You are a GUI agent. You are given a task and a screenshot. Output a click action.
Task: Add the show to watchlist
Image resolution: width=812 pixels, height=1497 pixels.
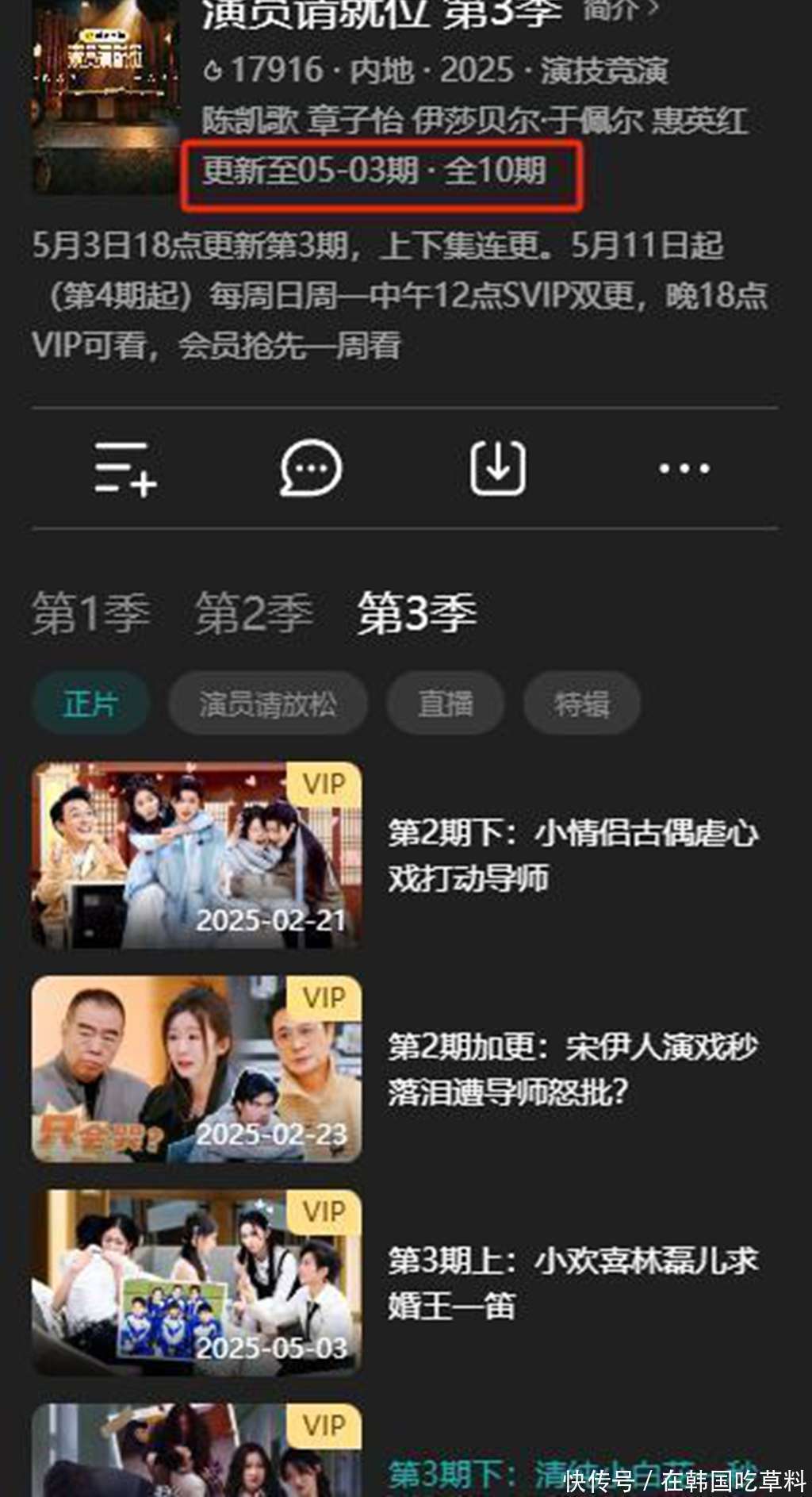pyautogui.click(x=125, y=469)
